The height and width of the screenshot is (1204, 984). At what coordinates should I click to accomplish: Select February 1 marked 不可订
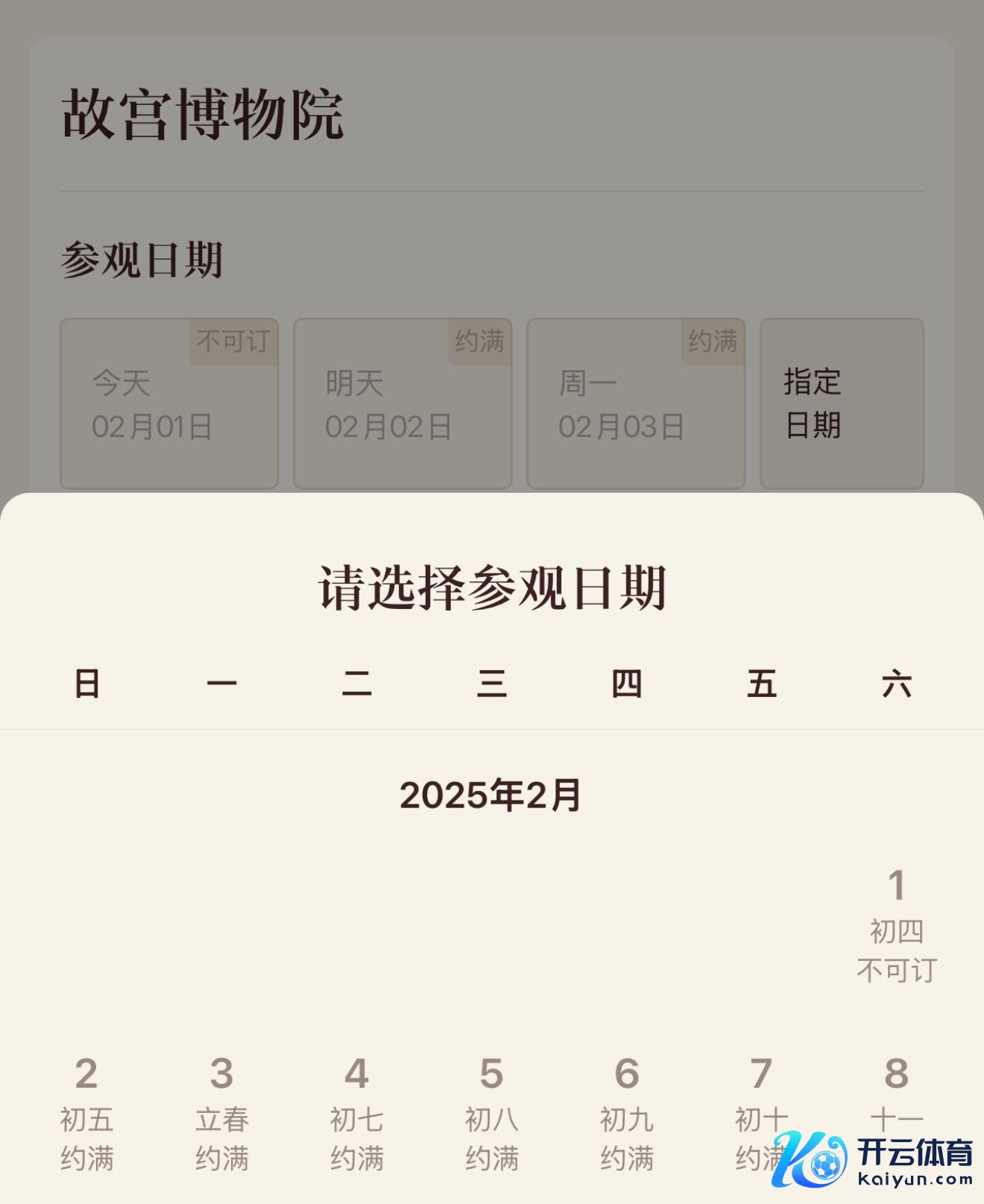pyautogui.click(x=896, y=926)
